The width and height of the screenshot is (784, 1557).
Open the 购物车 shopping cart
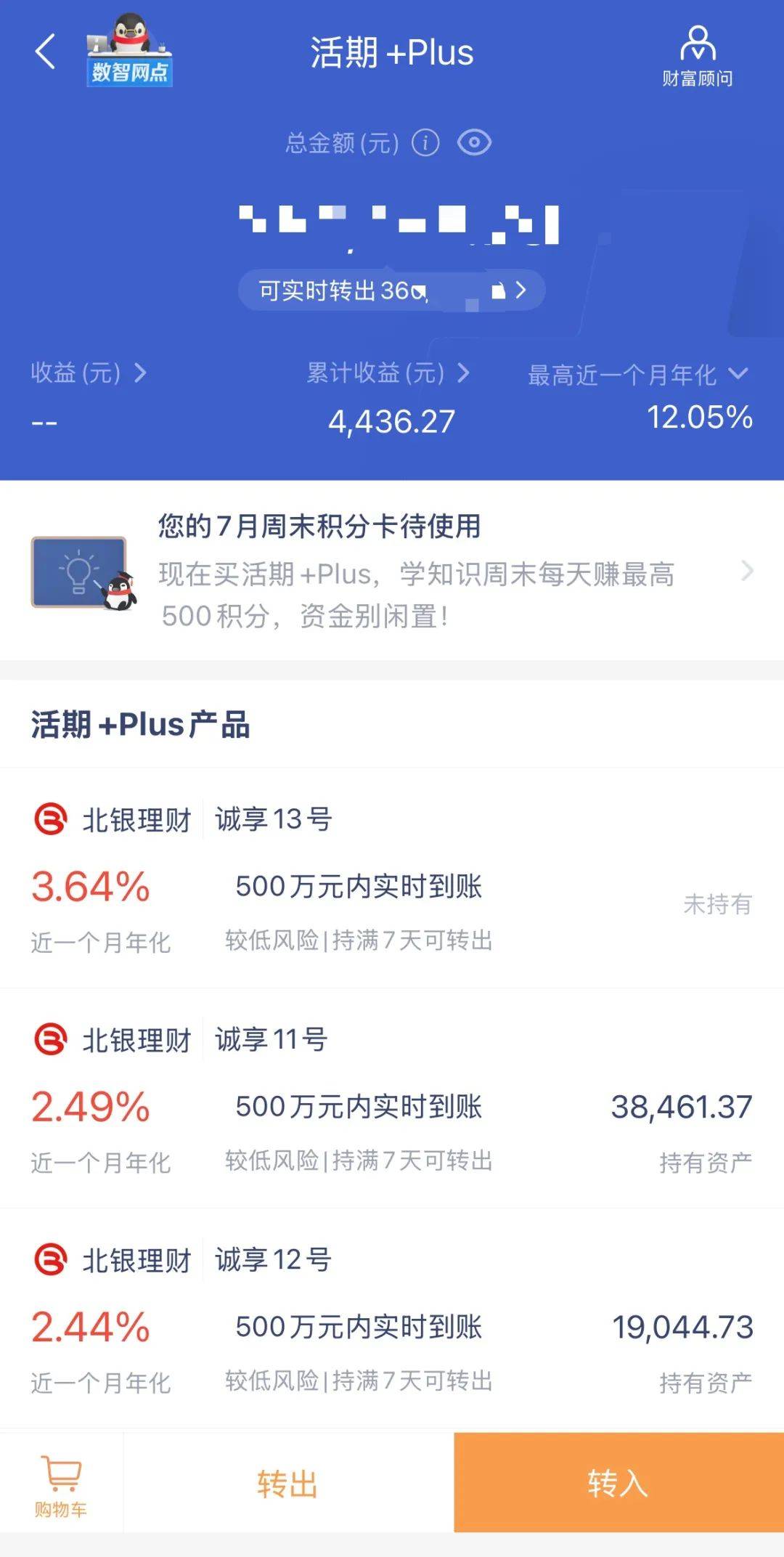coord(61,1484)
